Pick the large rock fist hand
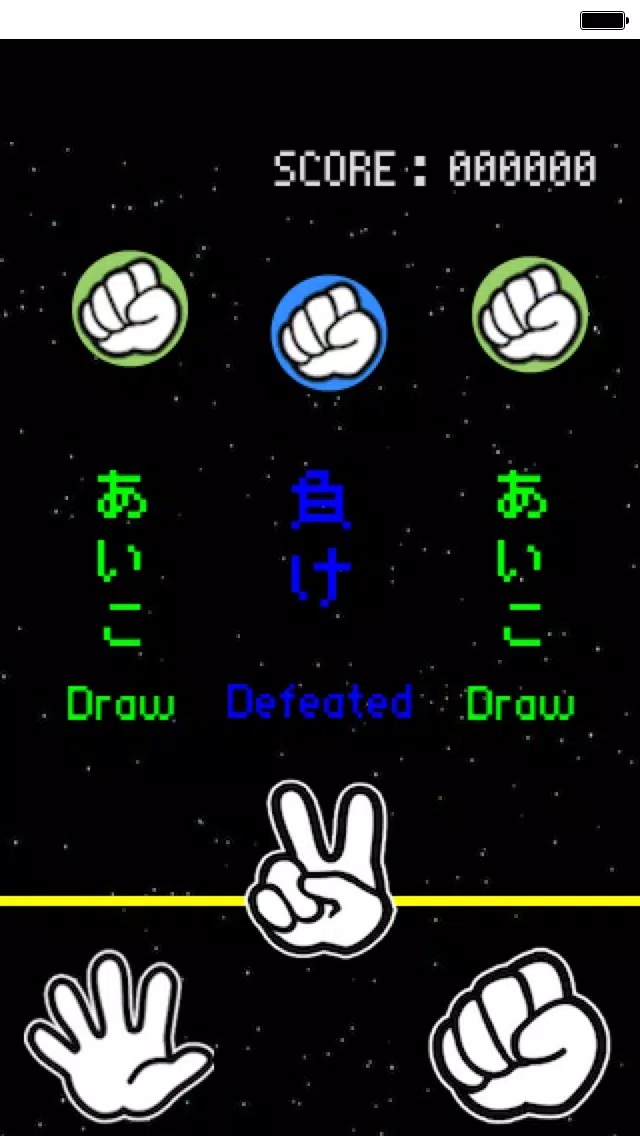The height and width of the screenshot is (1136, 640). click(x=520, y=1035)
